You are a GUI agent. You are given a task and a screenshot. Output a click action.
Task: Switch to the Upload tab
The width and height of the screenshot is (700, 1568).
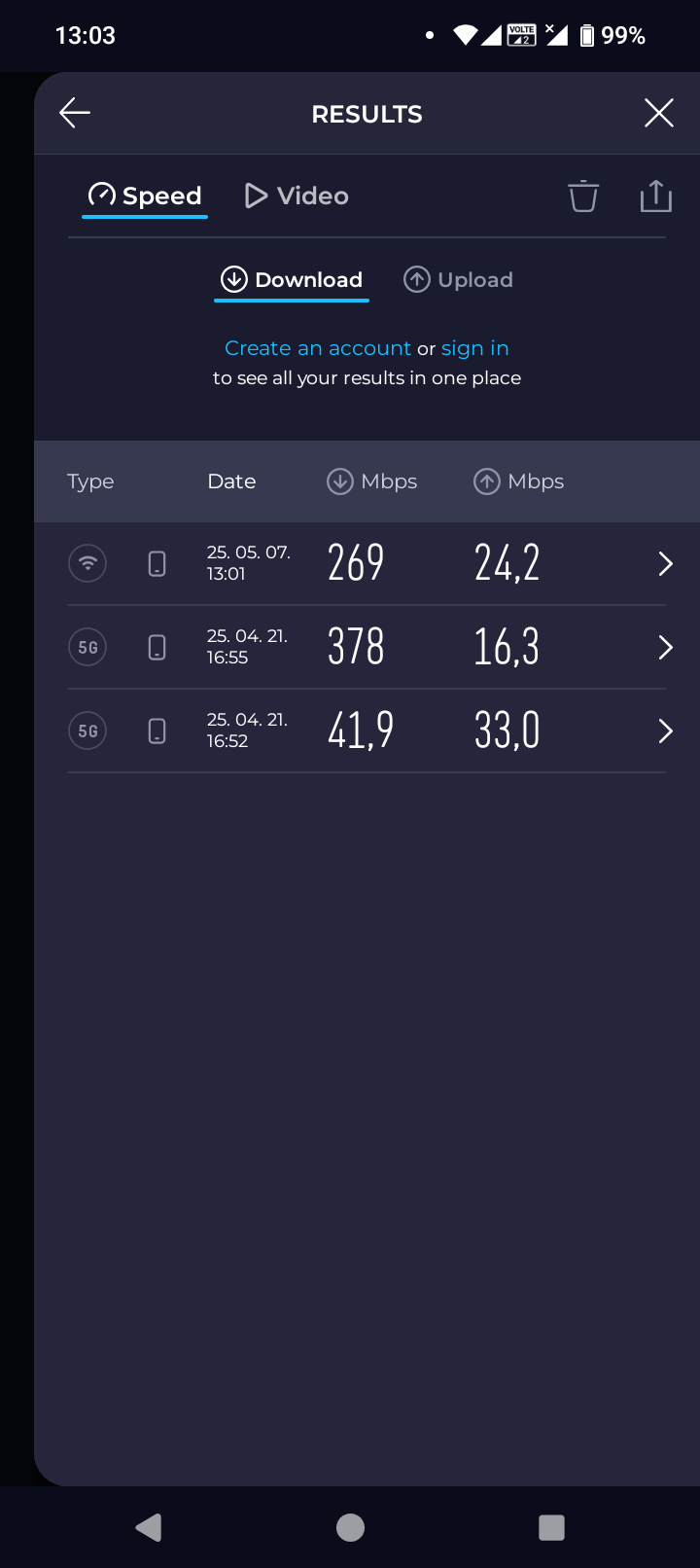[459, 280]
